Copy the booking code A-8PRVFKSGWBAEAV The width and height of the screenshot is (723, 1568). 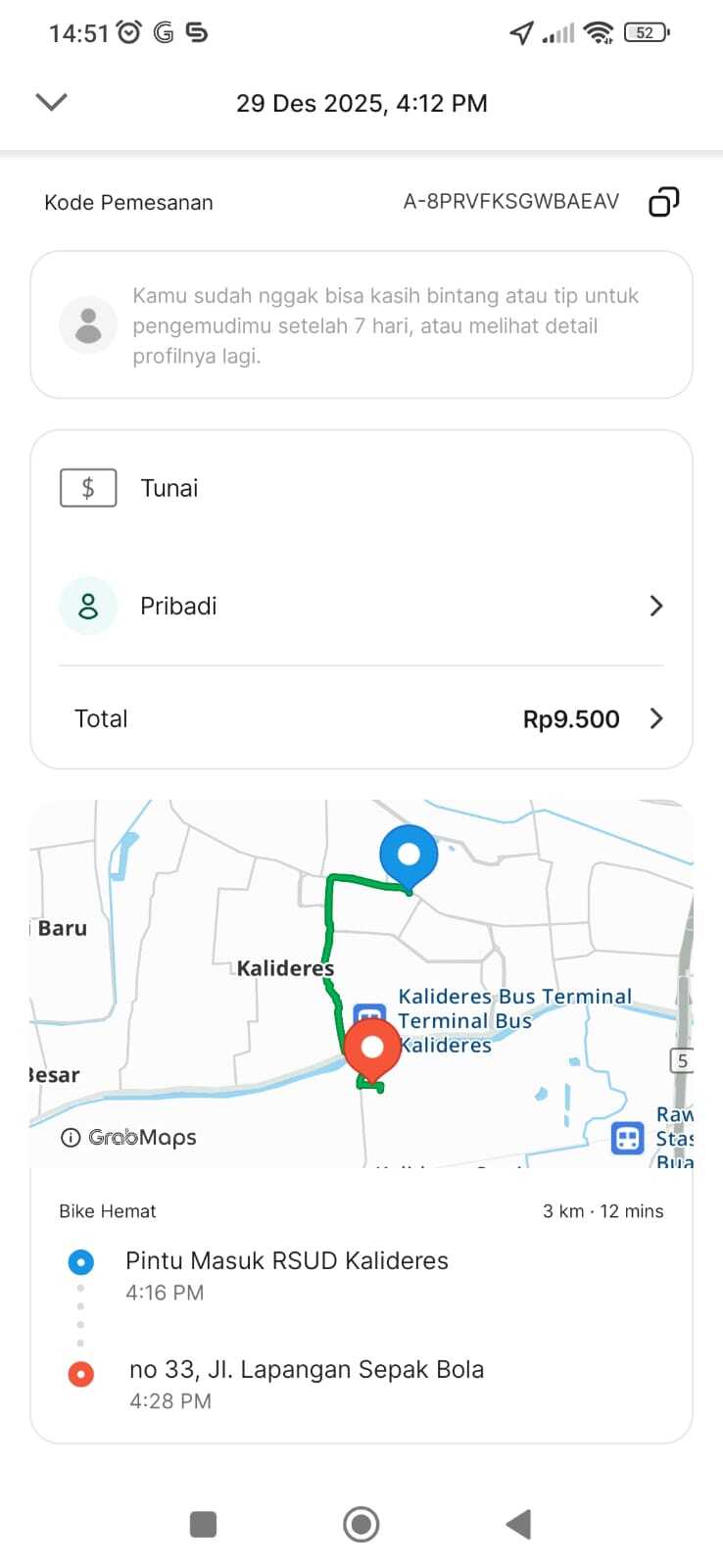pos(663,202)
